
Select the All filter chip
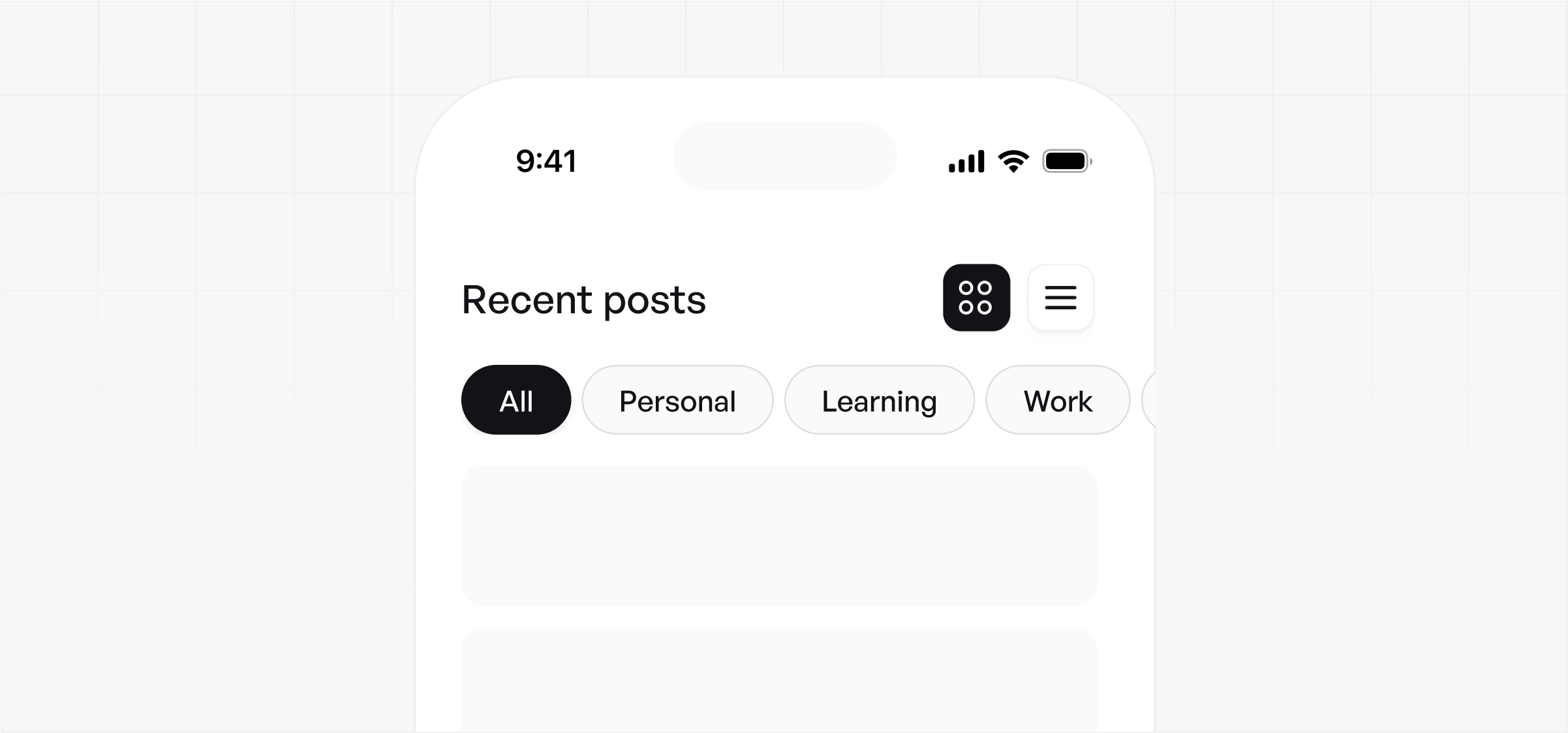pyautogui.click(x=516, y=400)
